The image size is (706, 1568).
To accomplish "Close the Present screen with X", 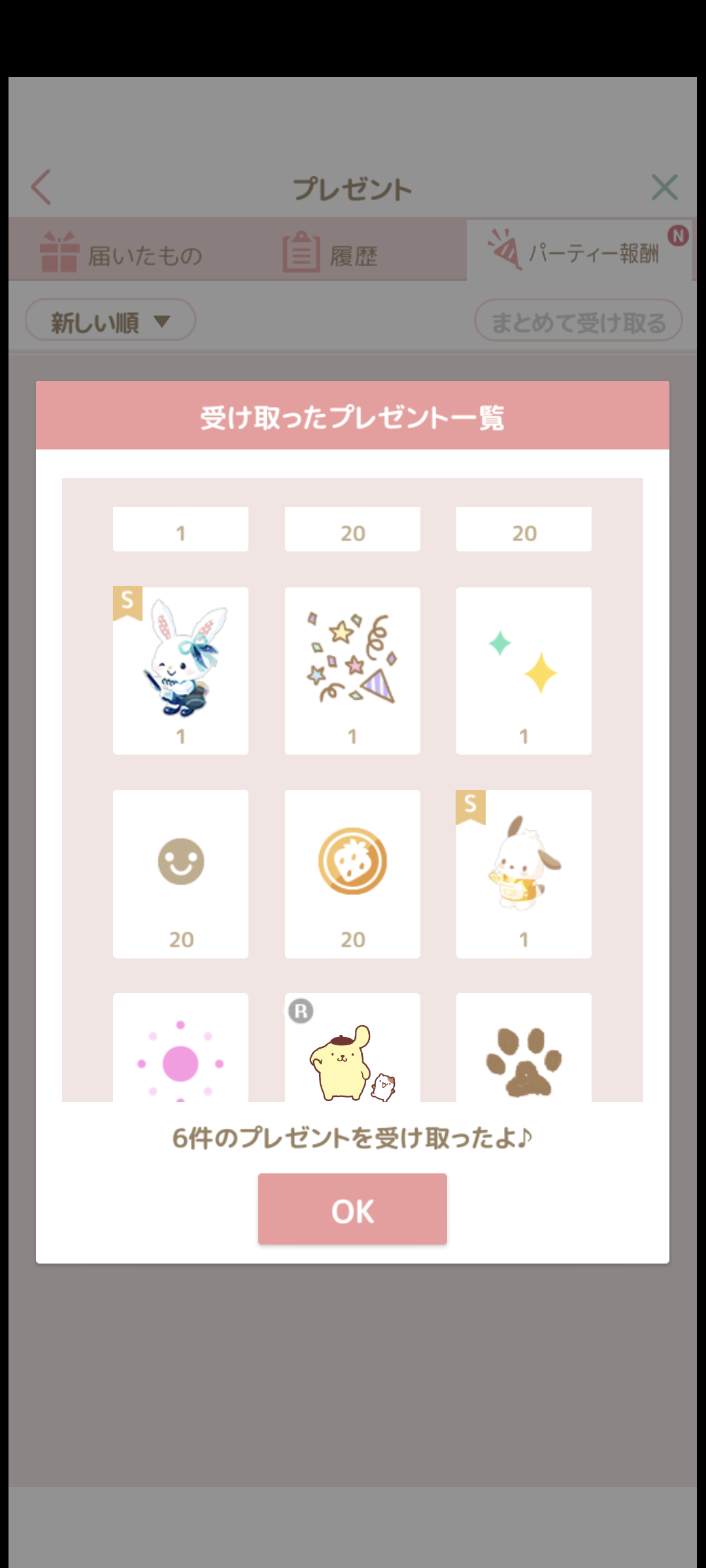I will 665,188.
